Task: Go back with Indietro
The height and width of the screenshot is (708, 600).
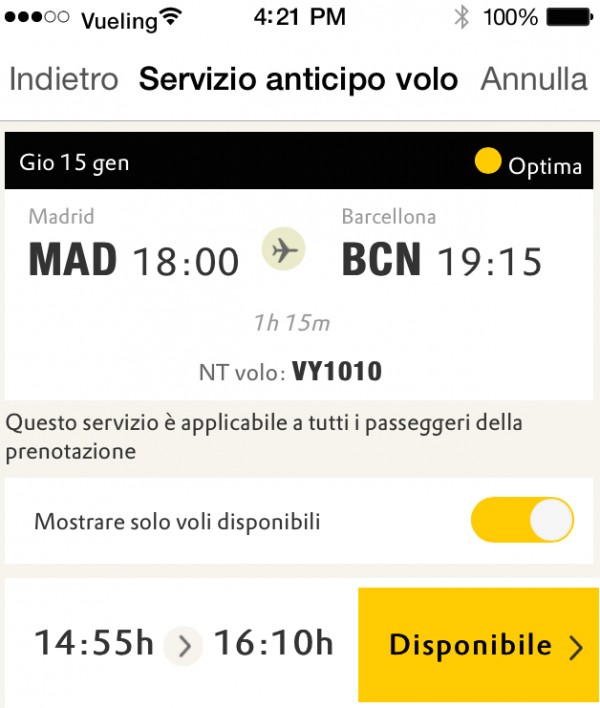Action: 63,80
